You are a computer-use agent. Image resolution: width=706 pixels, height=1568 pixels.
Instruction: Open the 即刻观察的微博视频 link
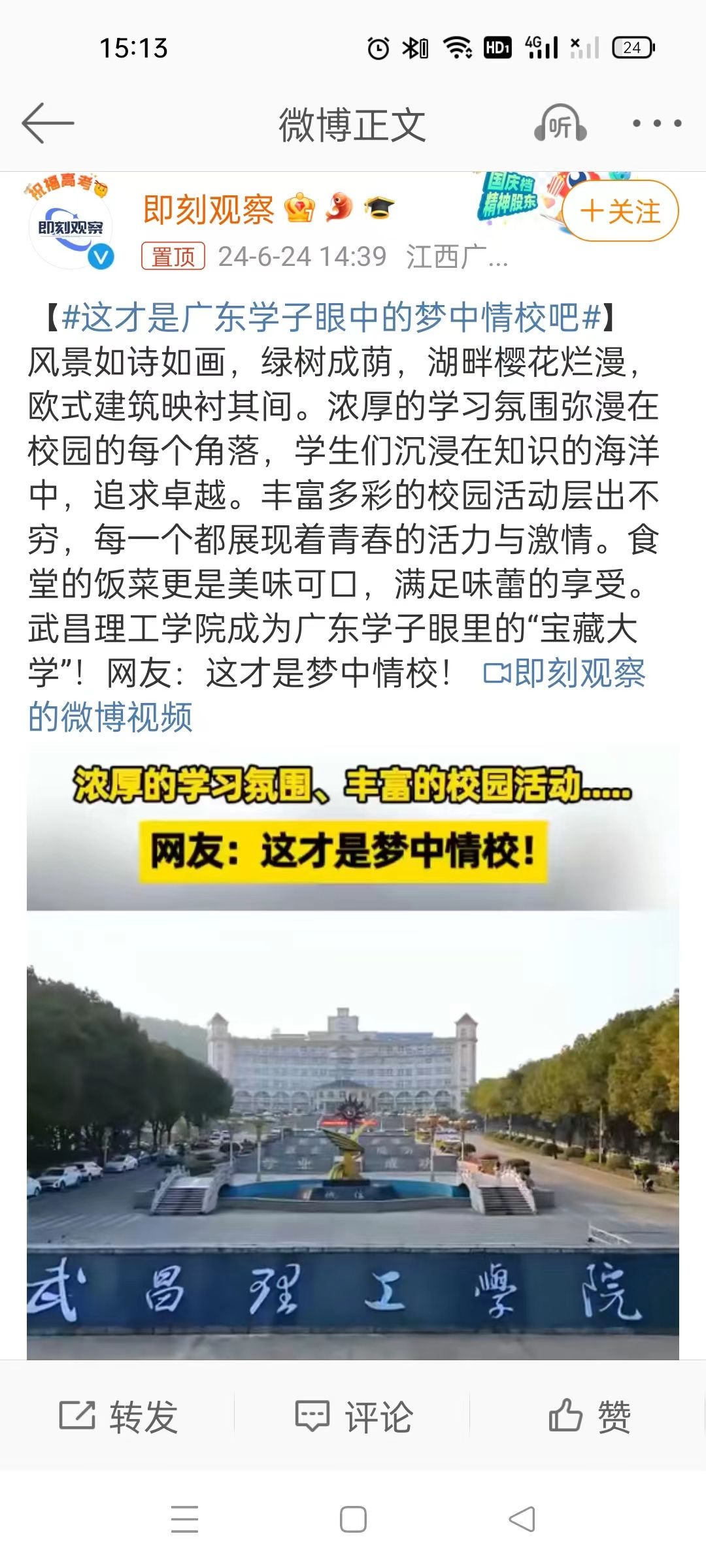(x=563, y=673)
